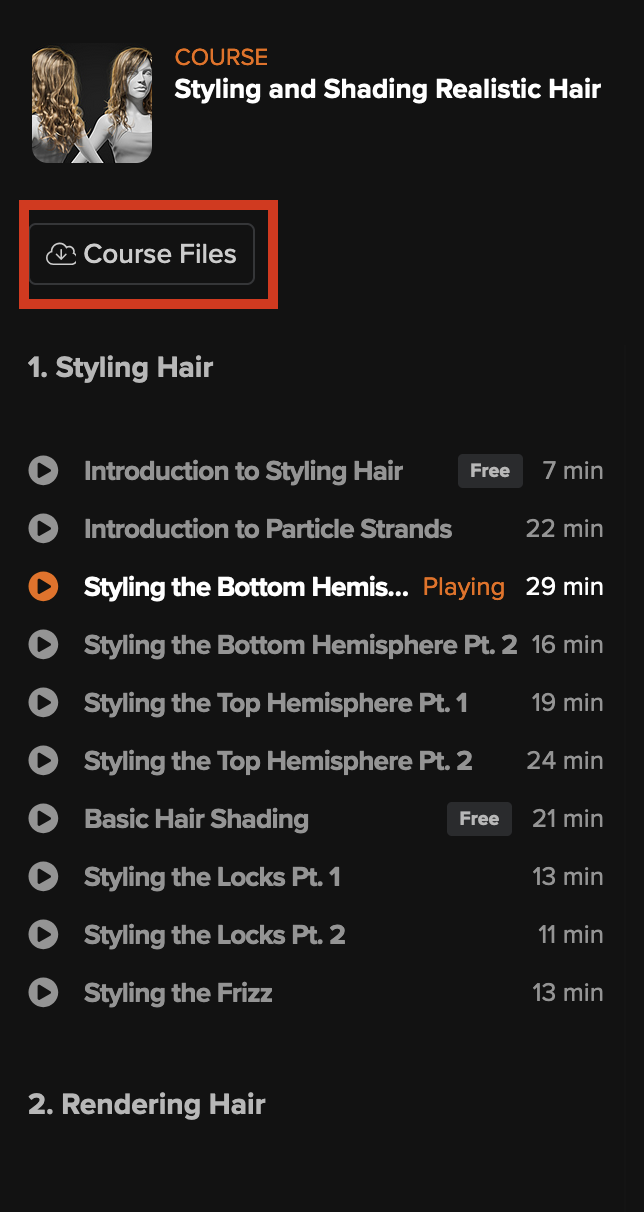Download the Course Files
Image resolution: width=644 pixels, height=1212 pixels.
[x=141, y=254]
